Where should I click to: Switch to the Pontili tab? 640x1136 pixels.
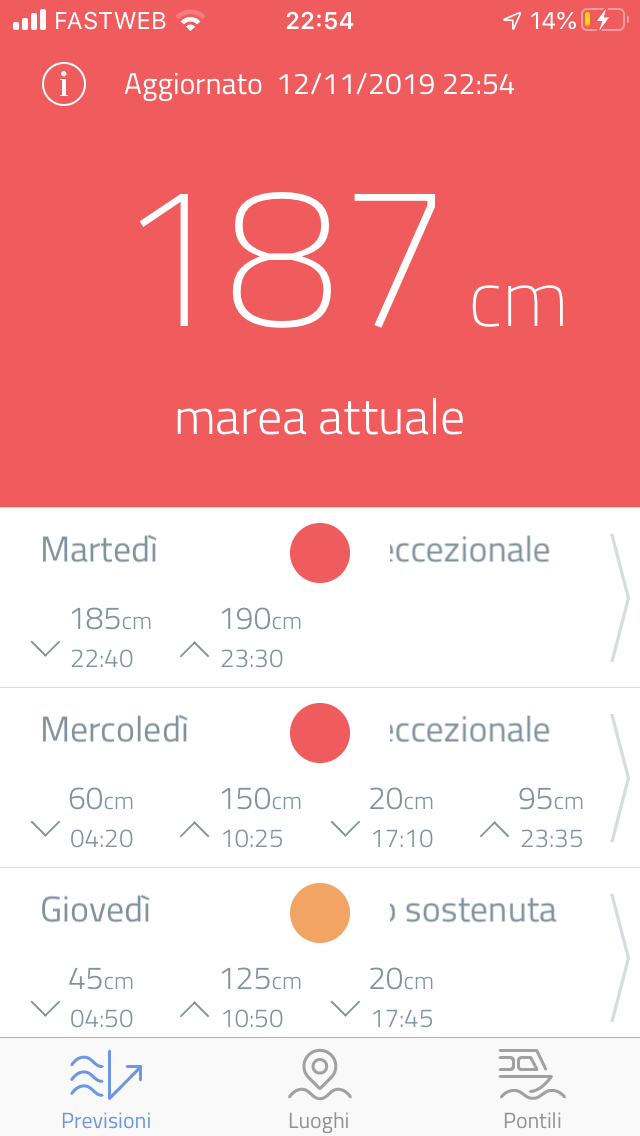point(532,1088)
